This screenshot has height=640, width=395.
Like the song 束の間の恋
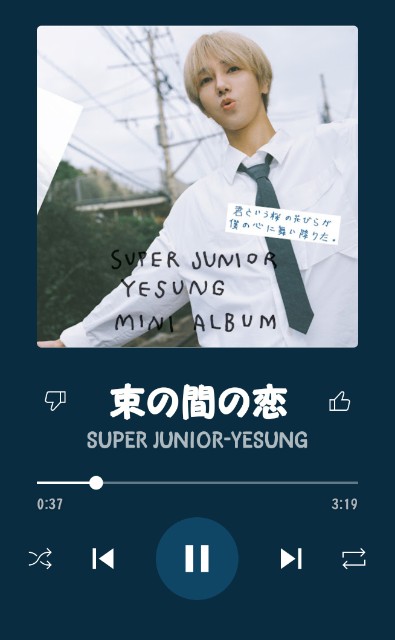pos(340,401)
